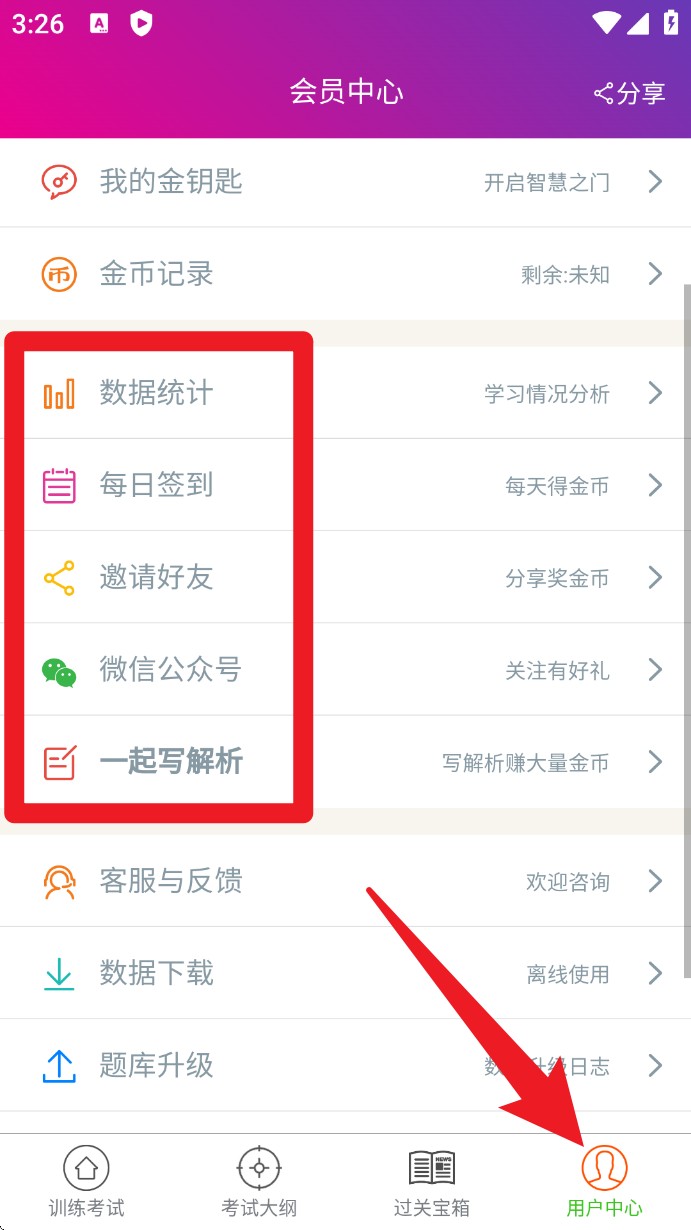The height and width of the screenshot is (1230, 691).
Task: Open 题库升级 row
Action: pos(345,1065)
